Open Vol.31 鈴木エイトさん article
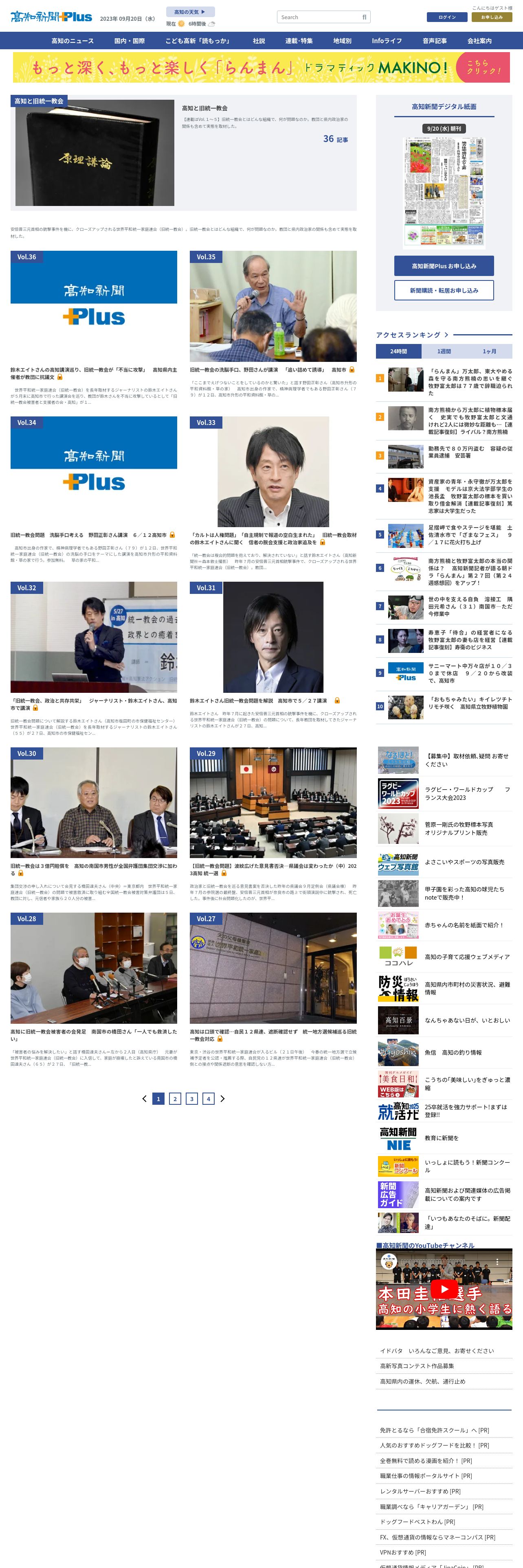 273,637
